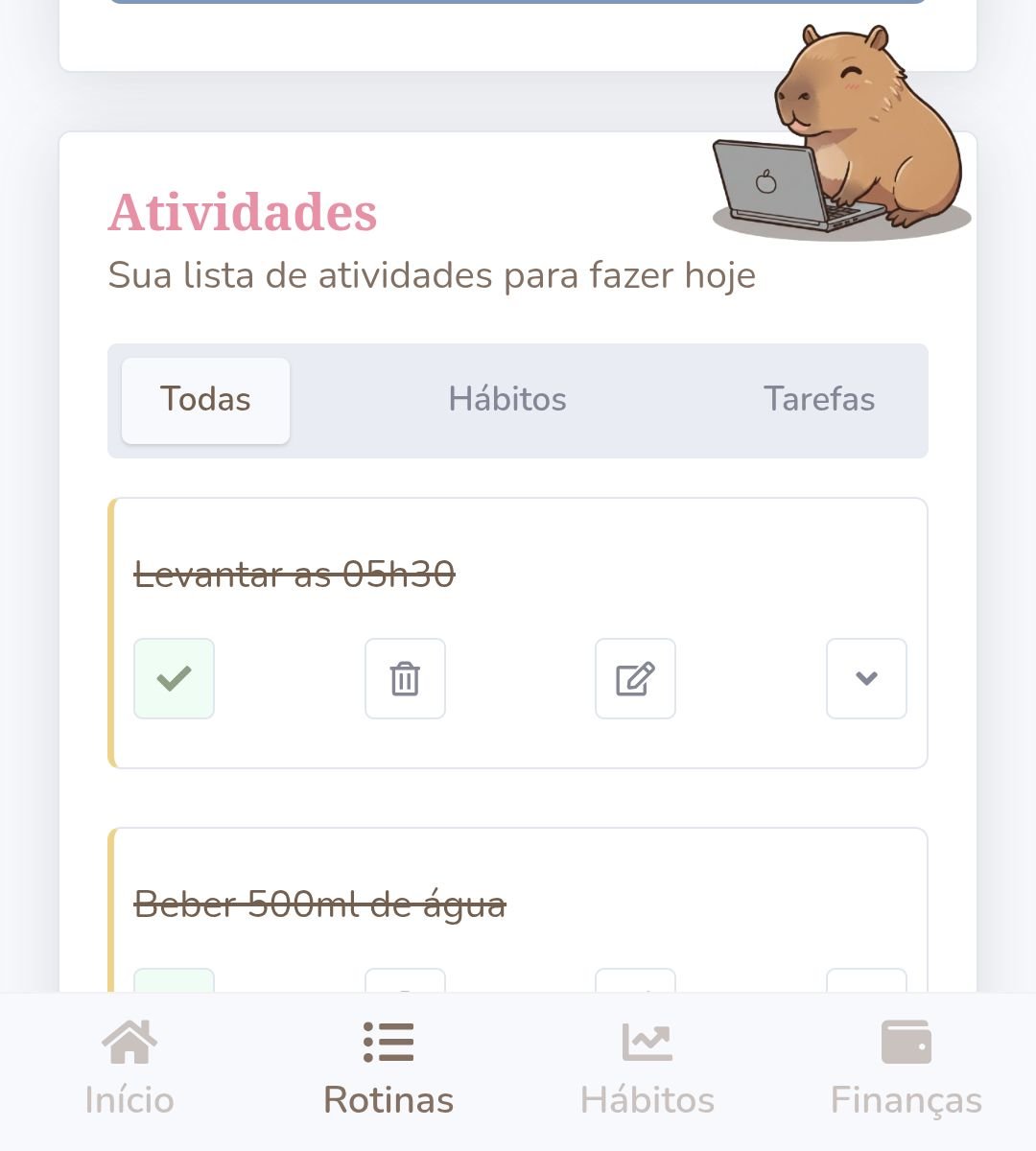Select Rotinas in the bottom navigation

coord(388,1065)
